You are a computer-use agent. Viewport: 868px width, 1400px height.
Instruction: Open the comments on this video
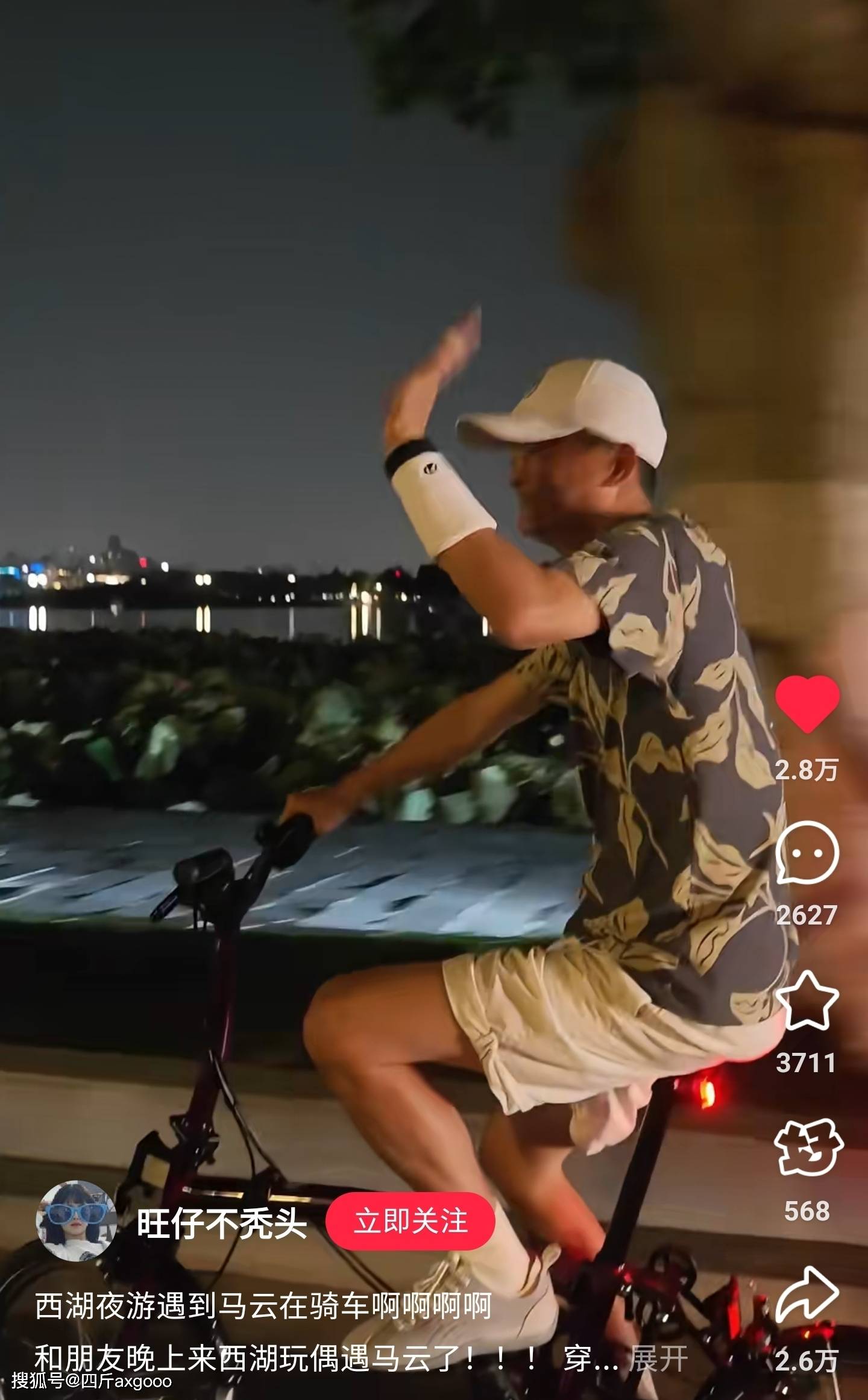(807, 853)
